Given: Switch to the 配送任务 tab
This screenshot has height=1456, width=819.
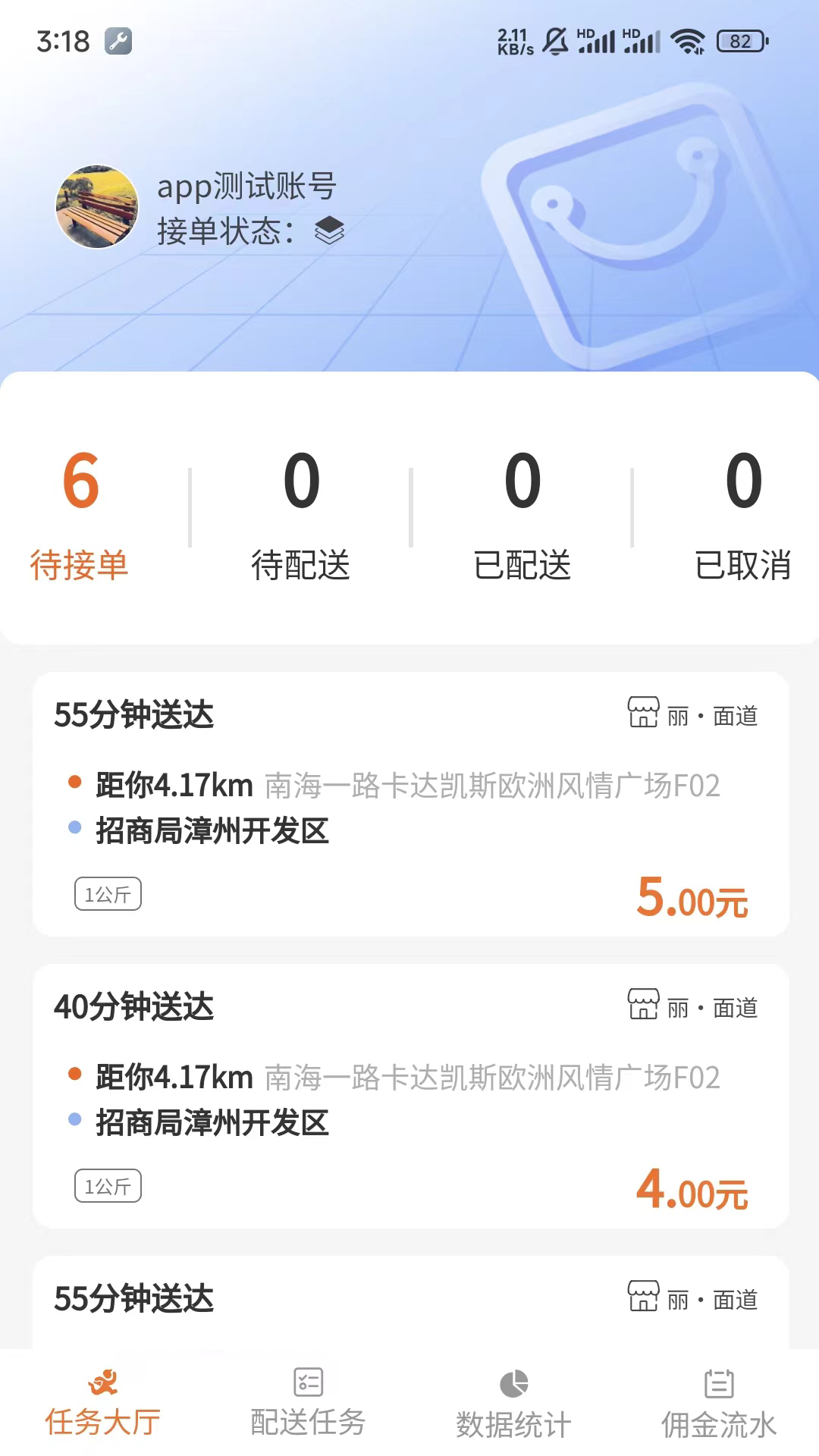Looking at the screenshot, I should coord(308,1403).
